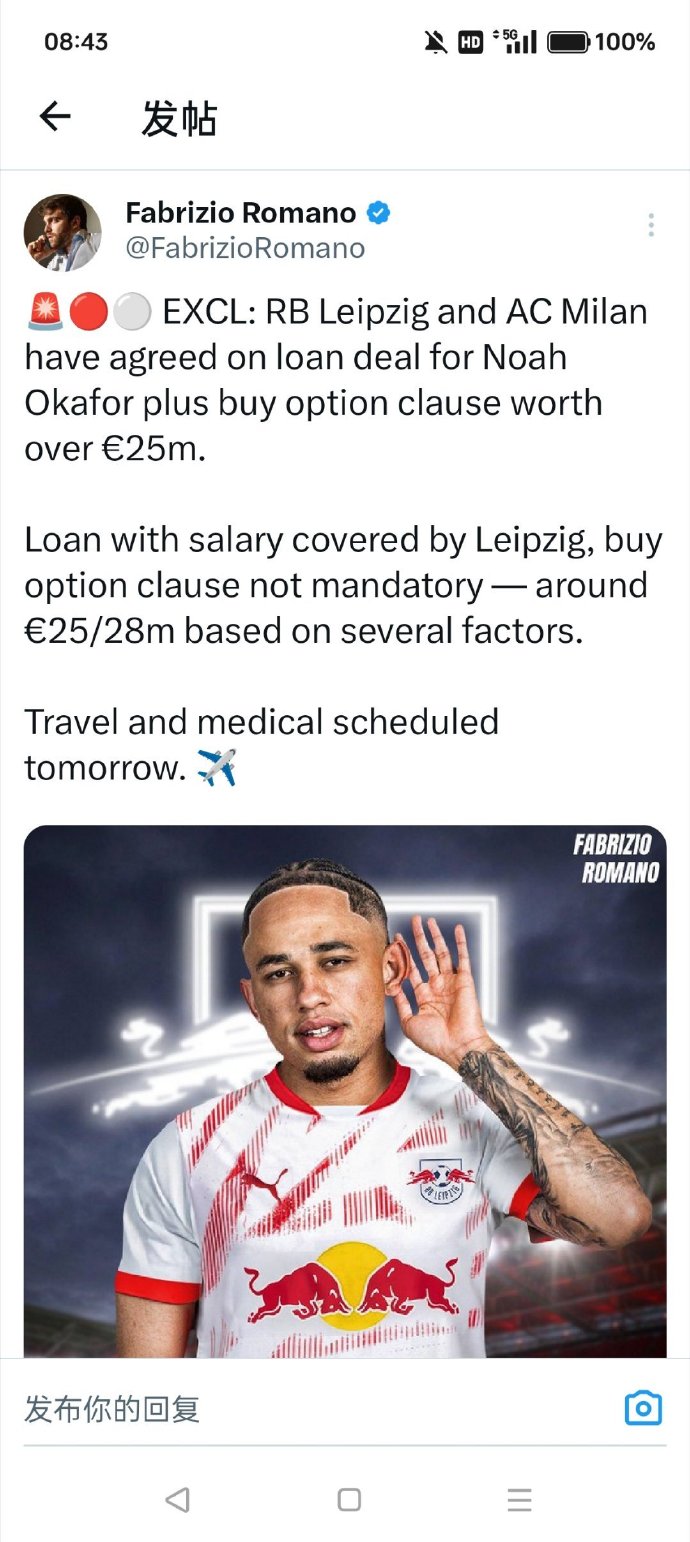The width and height of the screenshot is (690, 1542).
Task: Go back using the top arrow
Action: (55, 117)
